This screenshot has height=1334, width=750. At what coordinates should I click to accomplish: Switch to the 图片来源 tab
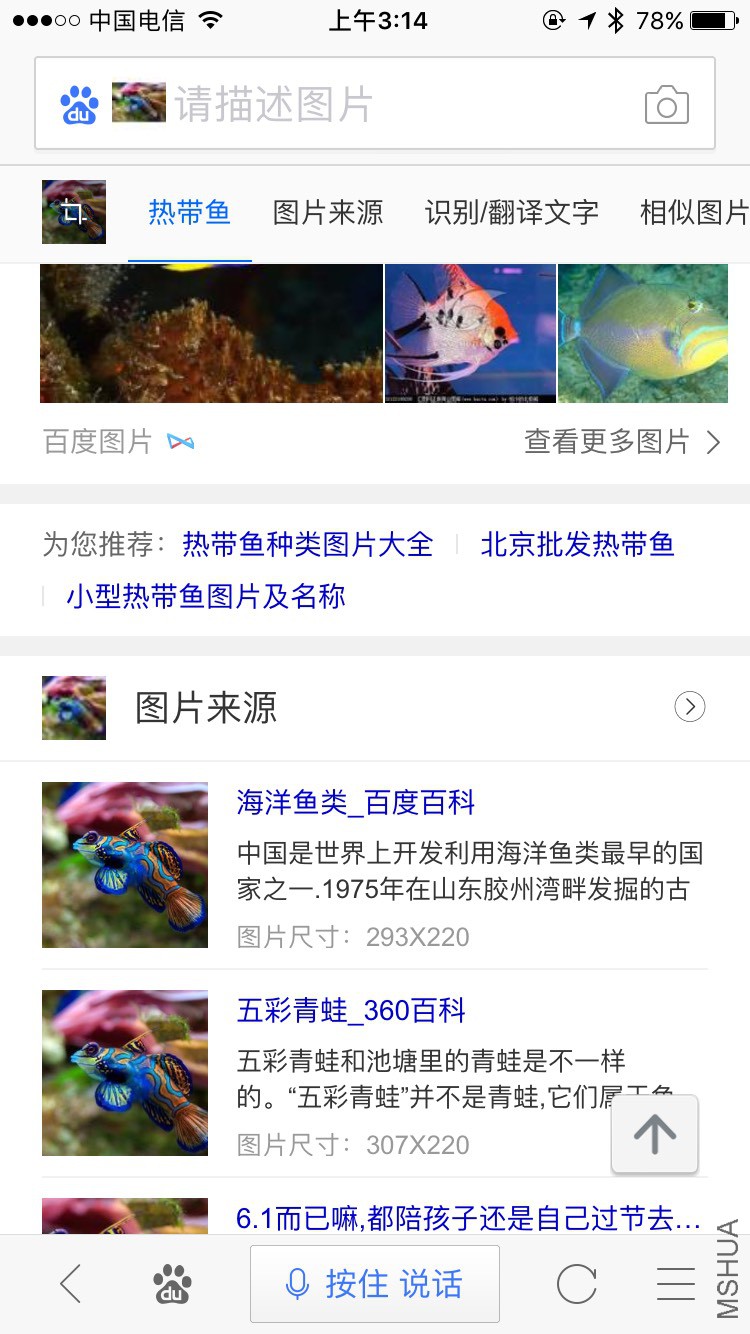328,212
